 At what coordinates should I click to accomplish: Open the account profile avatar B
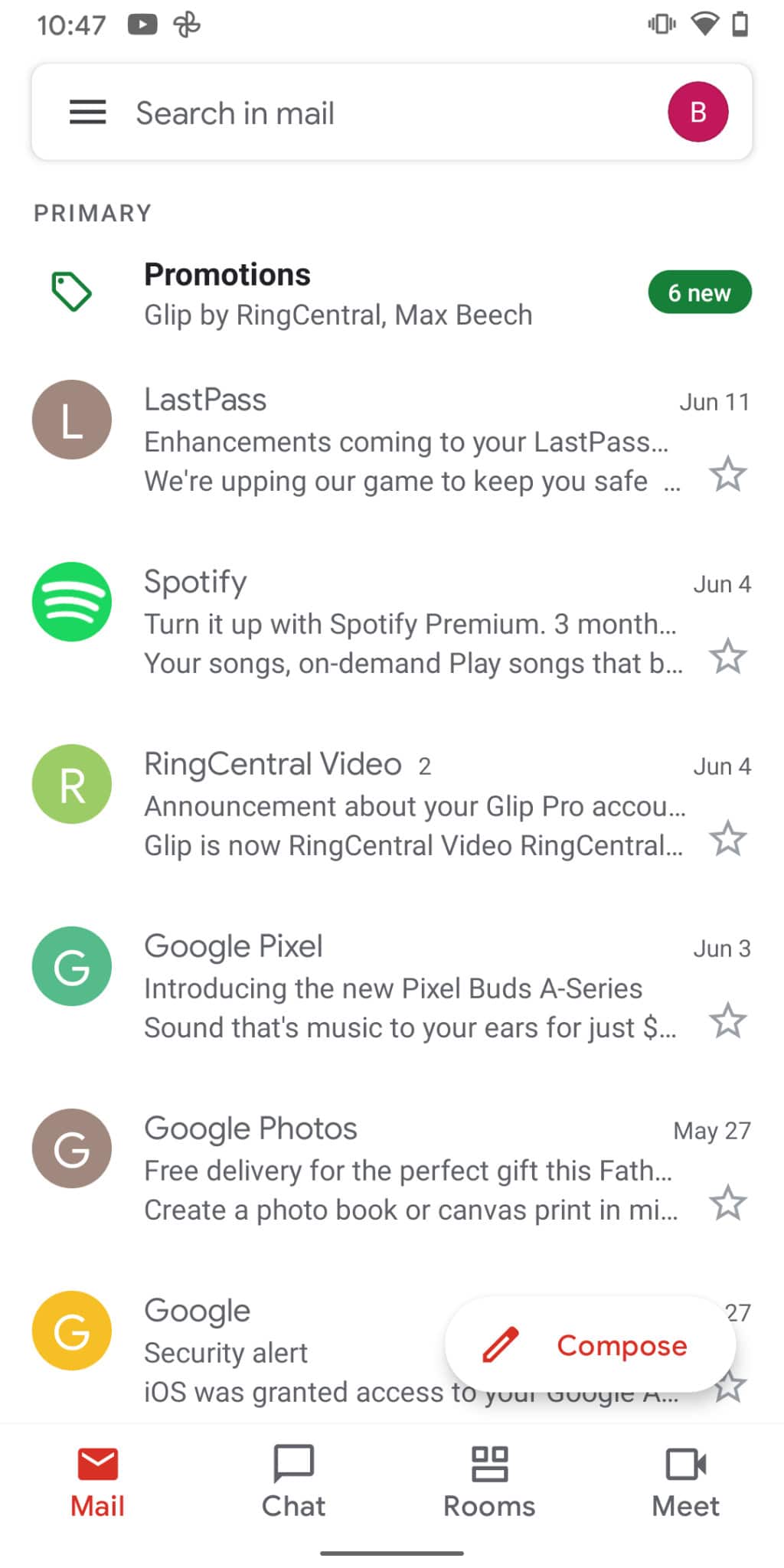pos(697,112)
